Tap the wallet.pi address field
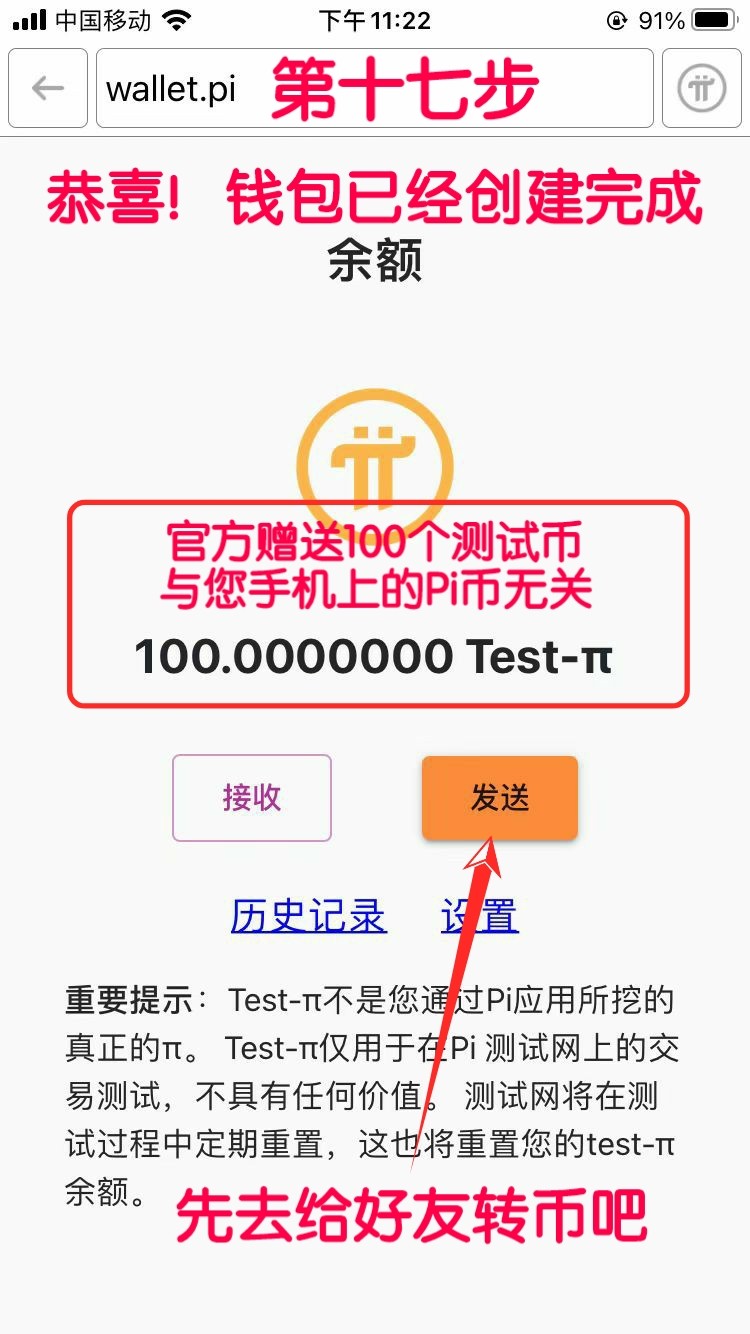 tap(374, 88)
